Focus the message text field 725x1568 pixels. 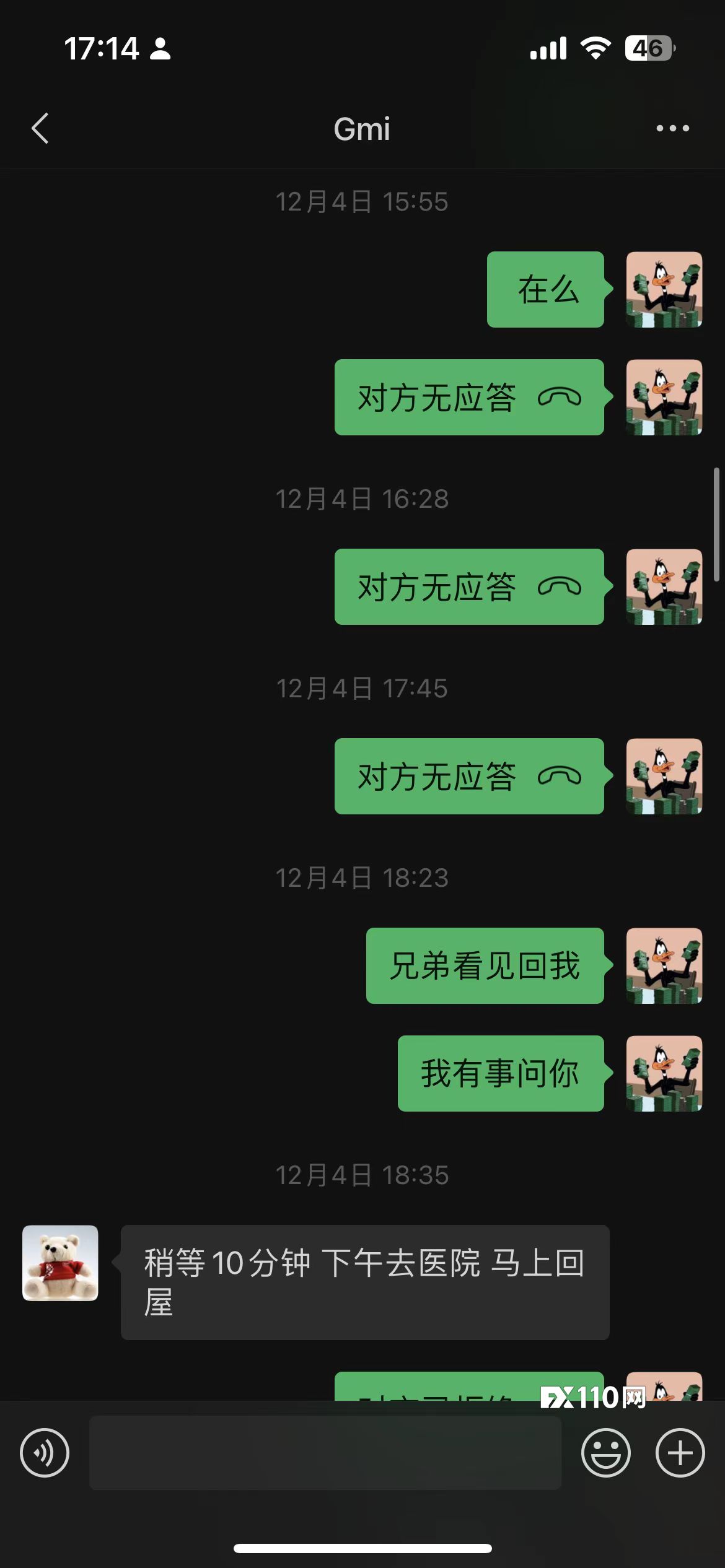coord(325,1453)
